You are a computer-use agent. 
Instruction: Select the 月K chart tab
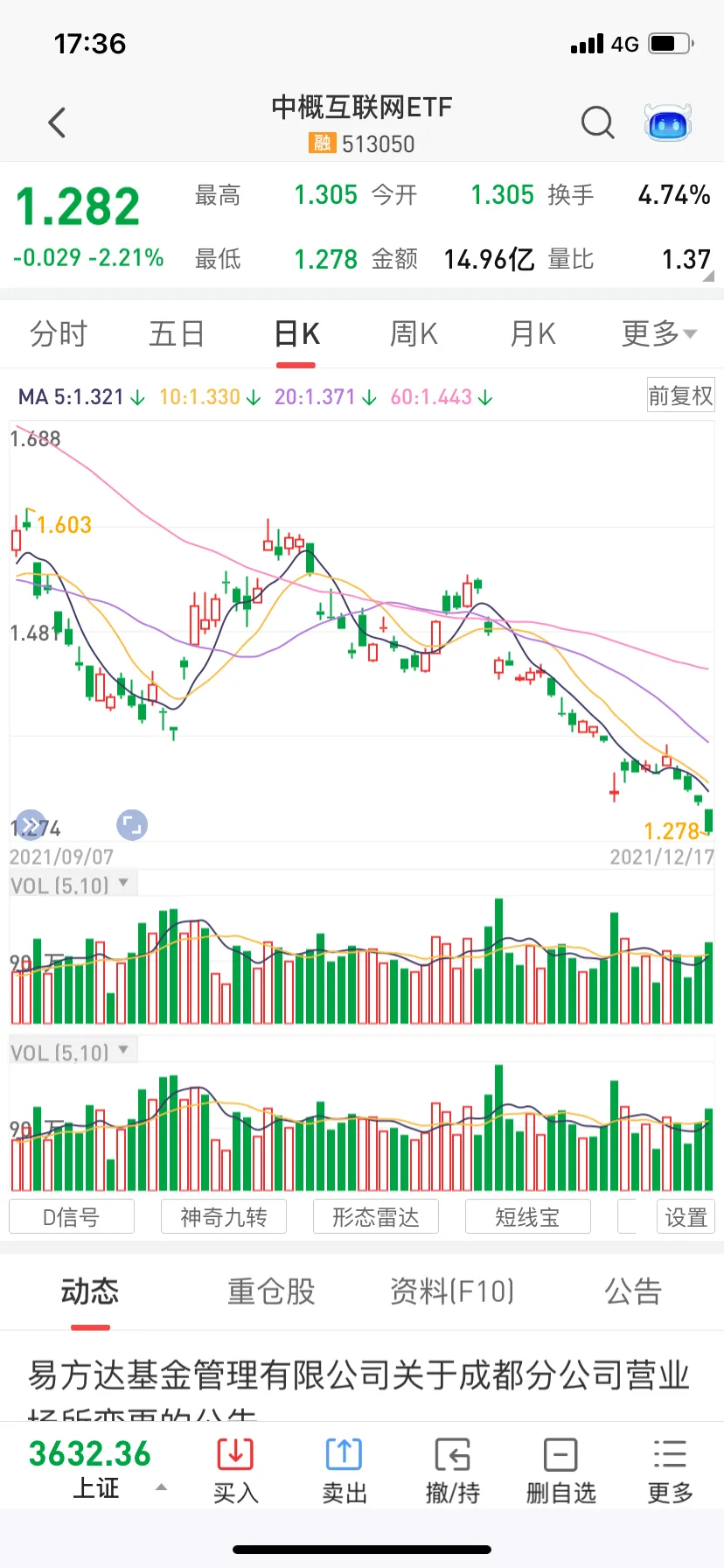click(533, 334)
